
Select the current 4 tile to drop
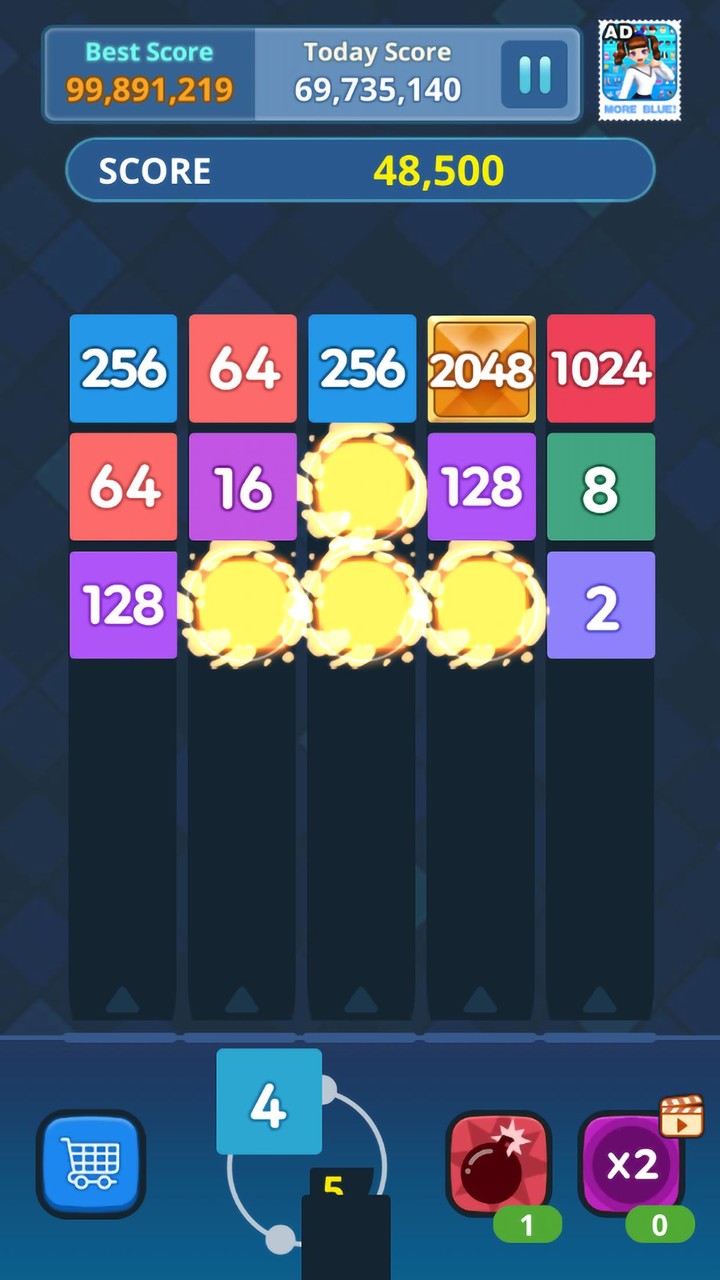[x=268, y=1100]
